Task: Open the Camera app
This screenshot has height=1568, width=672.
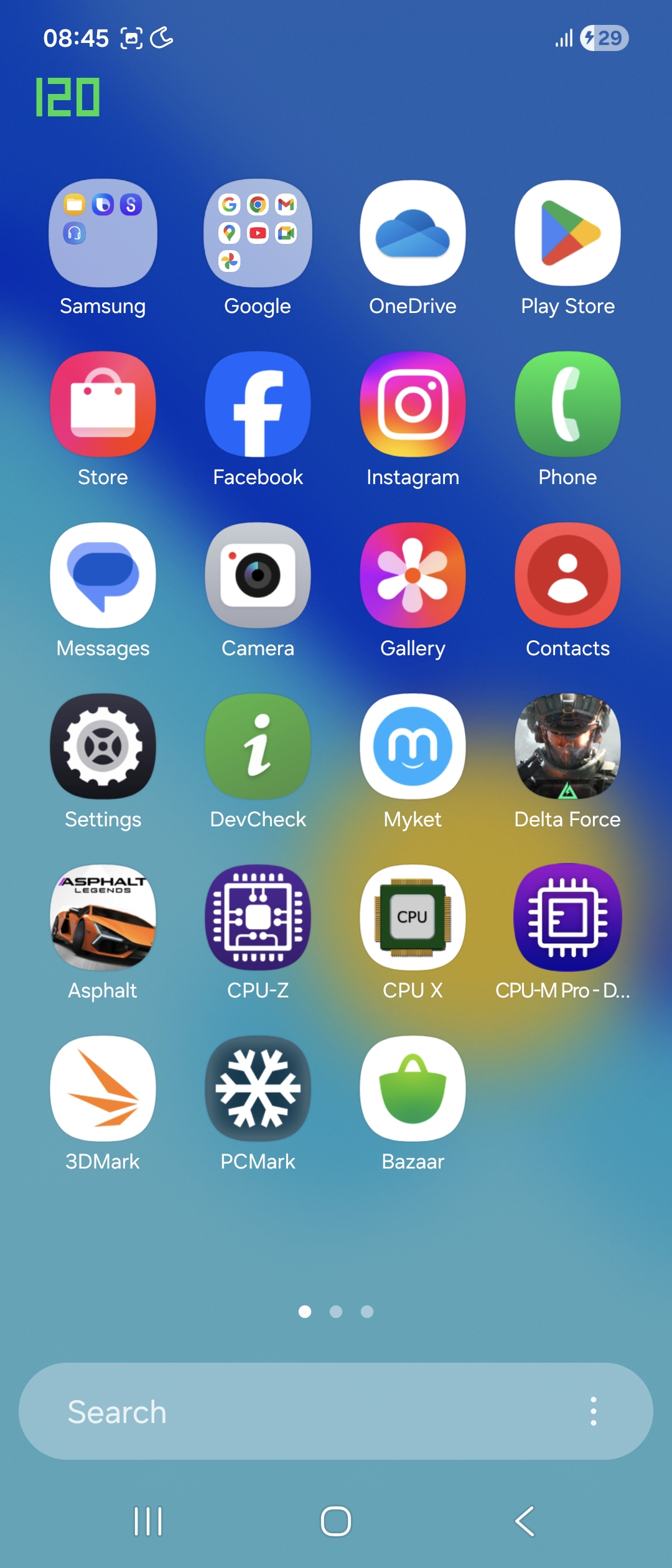Action: click(258, 576)
